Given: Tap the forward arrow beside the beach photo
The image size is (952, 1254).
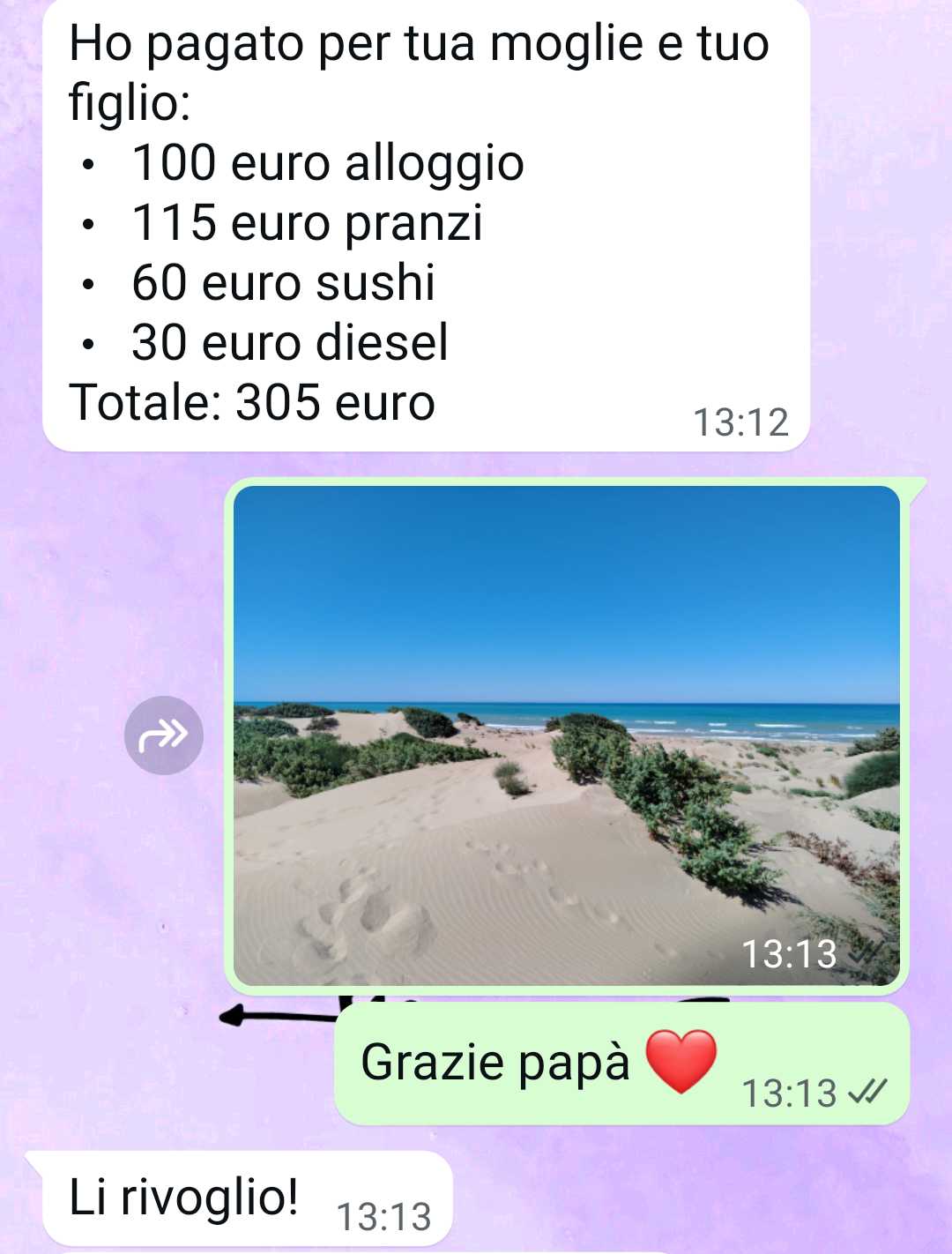Looking at the screenshot, I should point(164,735).
